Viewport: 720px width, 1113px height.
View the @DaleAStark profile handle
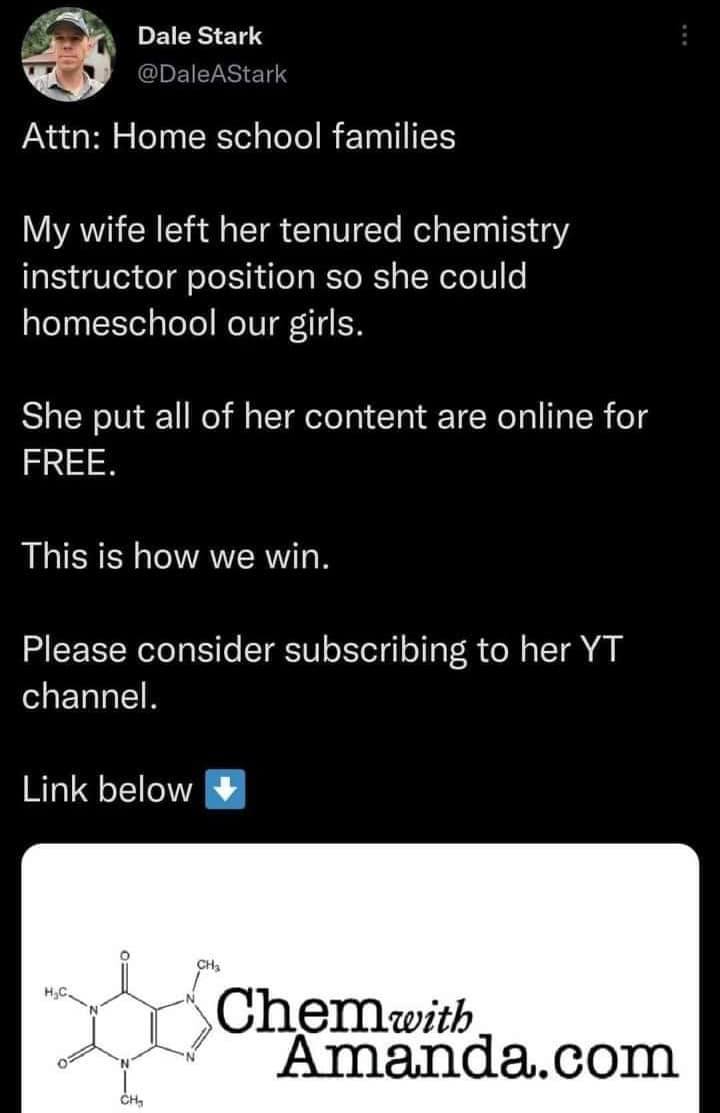point(211,73)
